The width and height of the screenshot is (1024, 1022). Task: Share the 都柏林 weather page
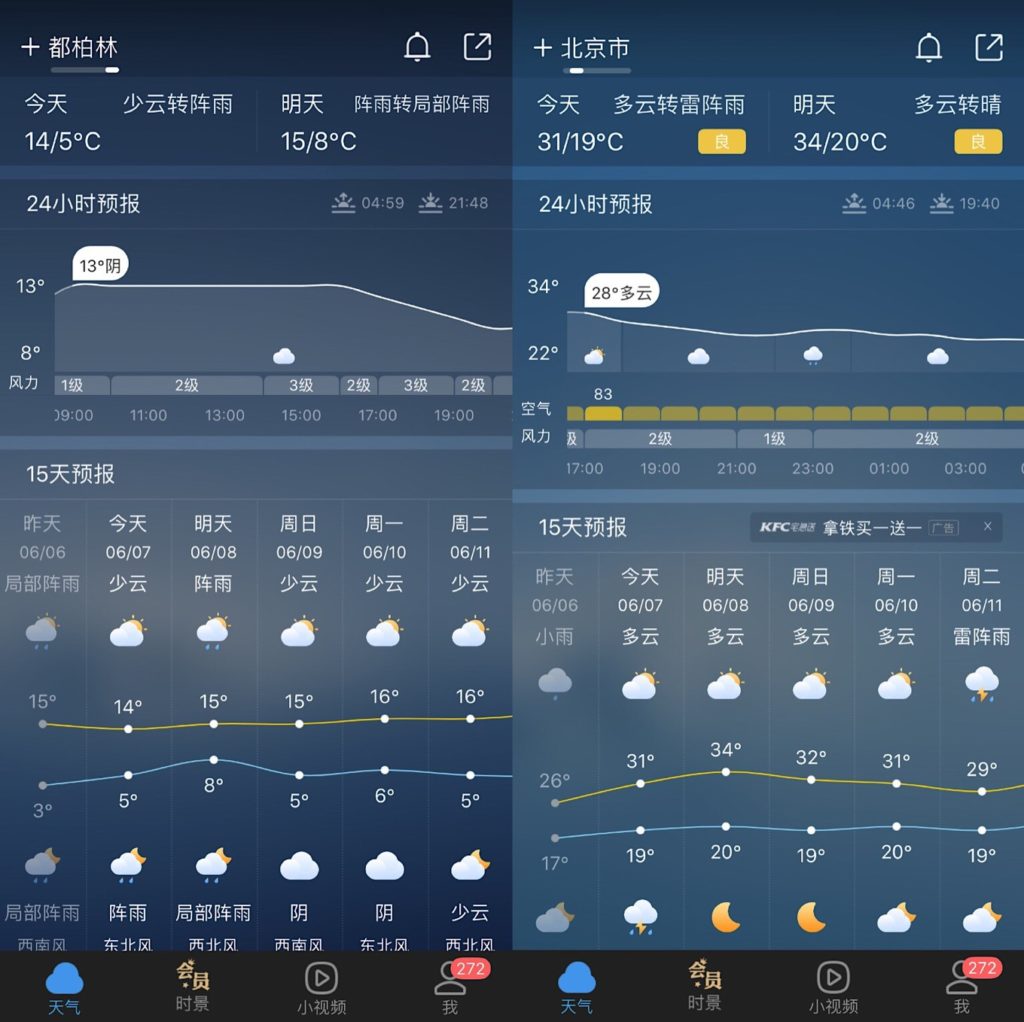tap(477, 47)
